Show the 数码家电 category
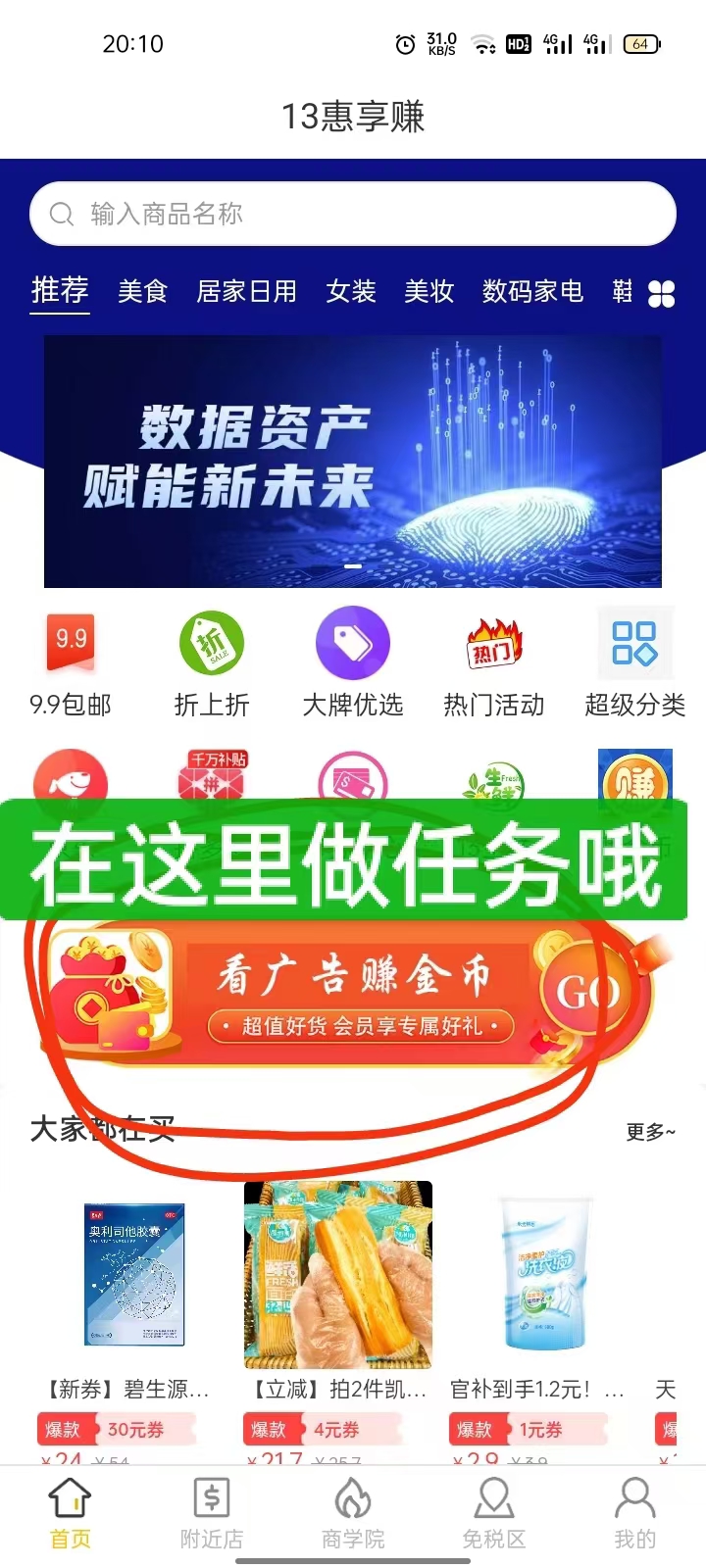 (532, 291)
